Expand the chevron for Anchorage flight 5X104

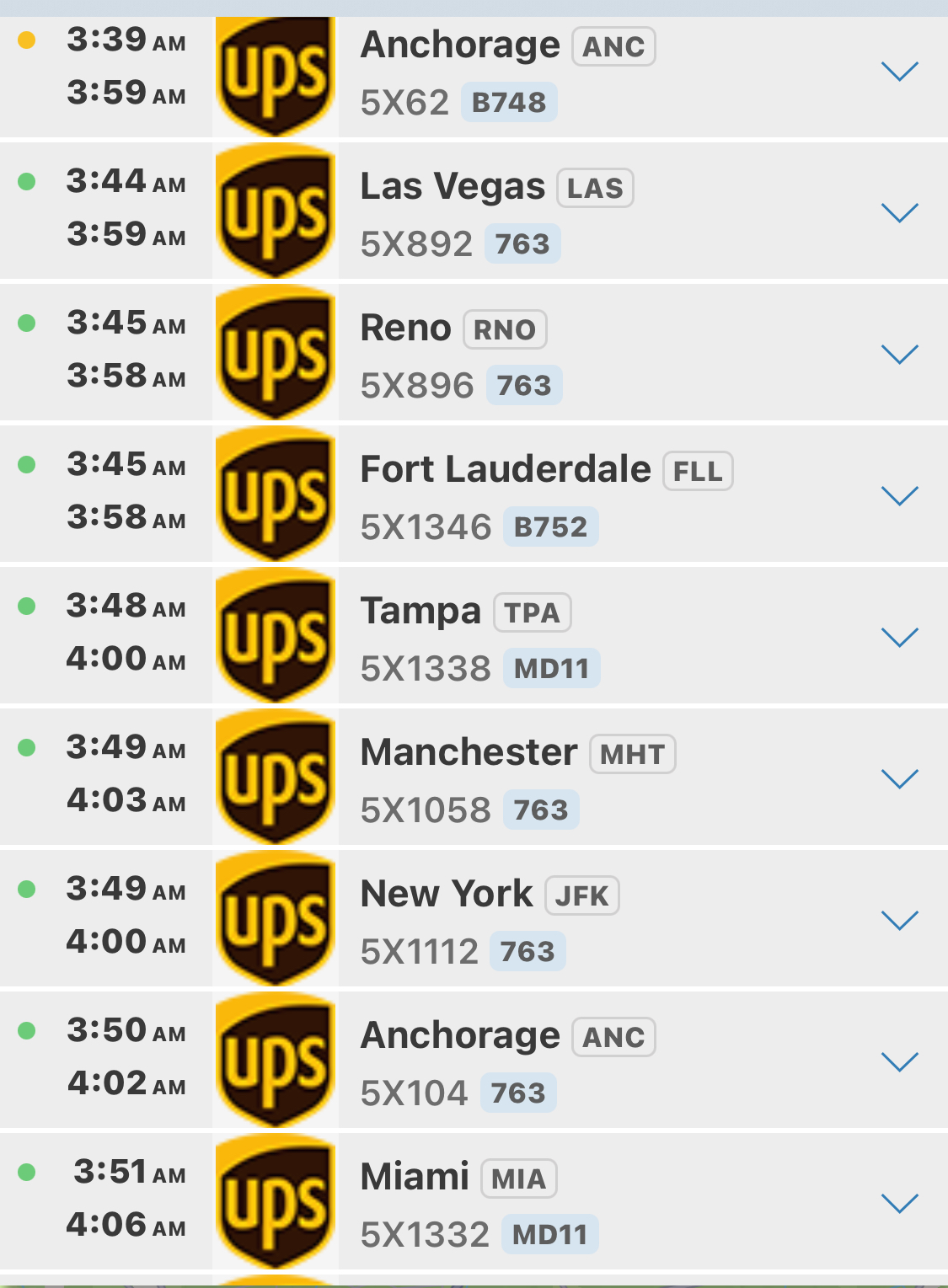tap(899, 1062)
